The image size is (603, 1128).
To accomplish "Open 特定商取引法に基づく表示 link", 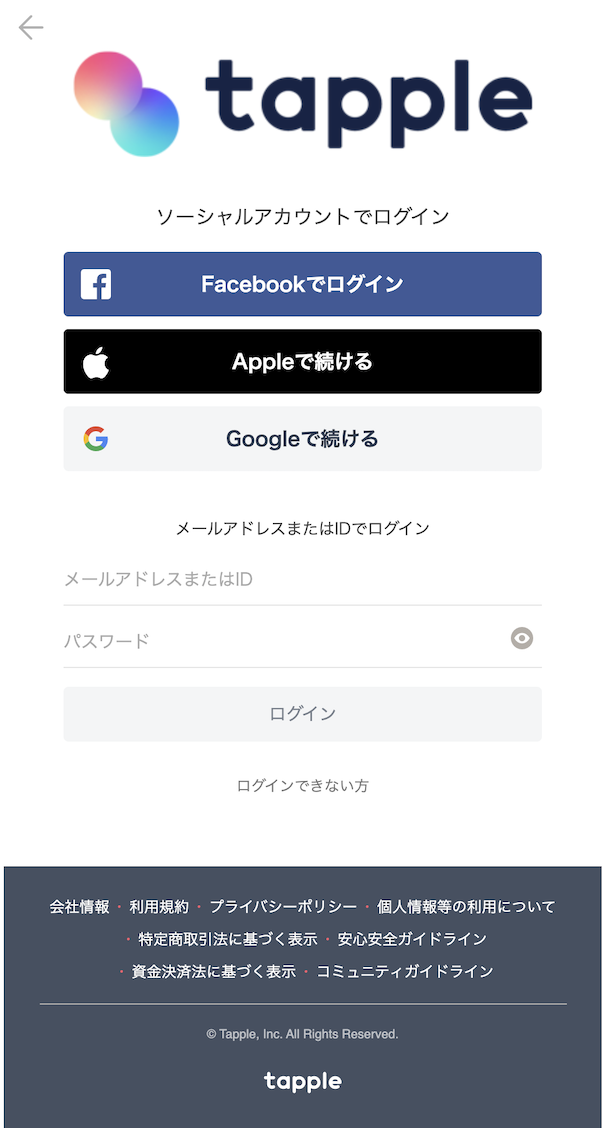I will (227, 939).
